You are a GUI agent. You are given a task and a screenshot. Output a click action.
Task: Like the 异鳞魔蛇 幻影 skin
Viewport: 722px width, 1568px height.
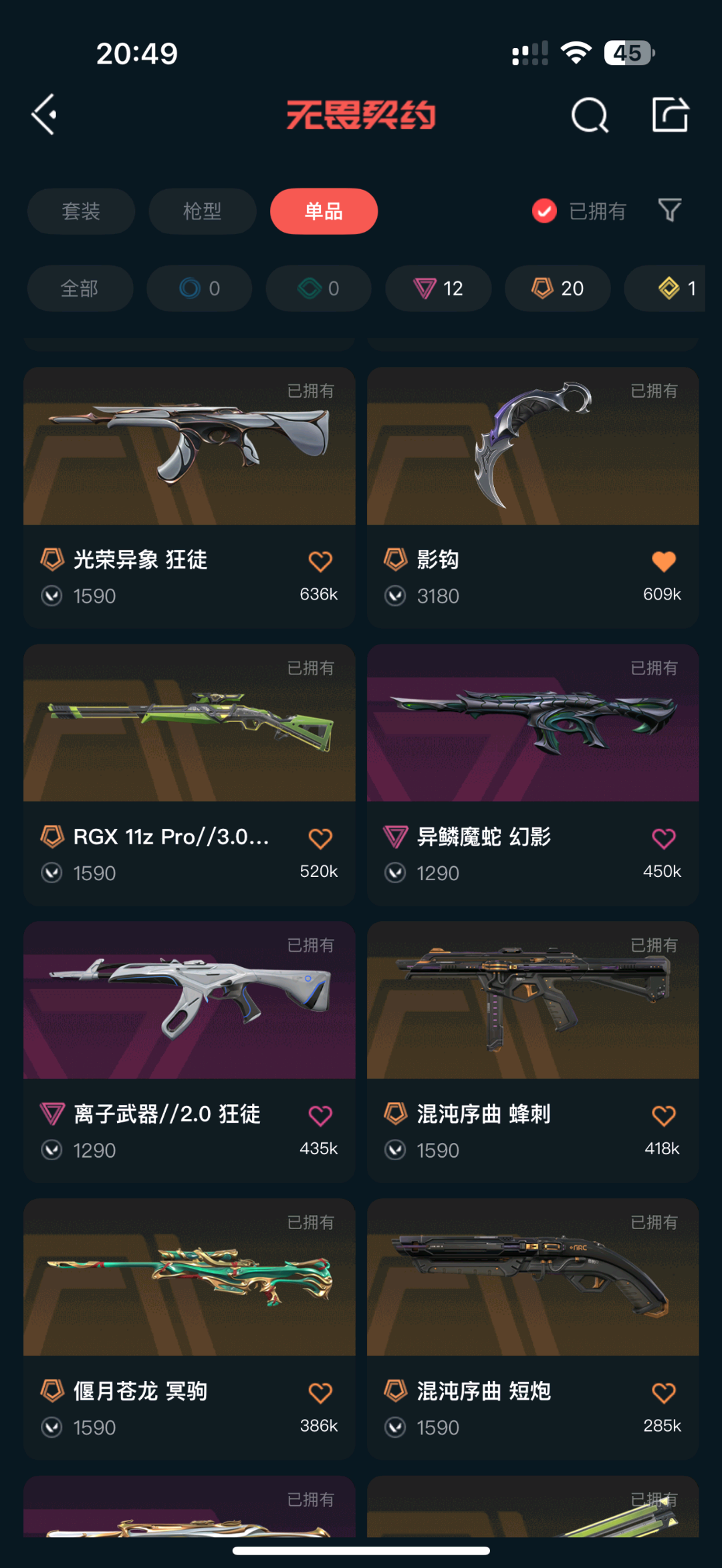pos(664,838)
